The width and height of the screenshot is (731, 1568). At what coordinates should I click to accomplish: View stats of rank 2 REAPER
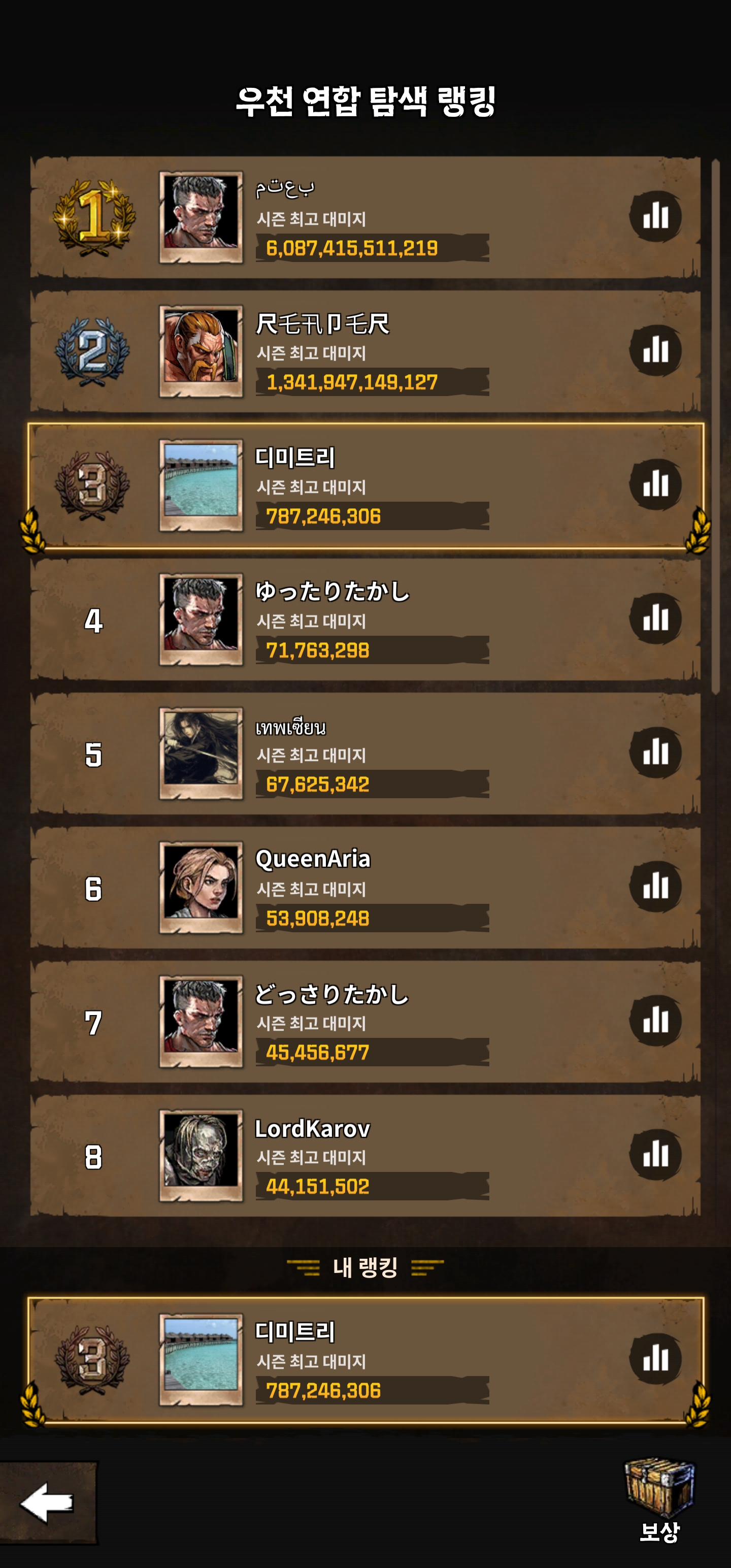[655, 350]
